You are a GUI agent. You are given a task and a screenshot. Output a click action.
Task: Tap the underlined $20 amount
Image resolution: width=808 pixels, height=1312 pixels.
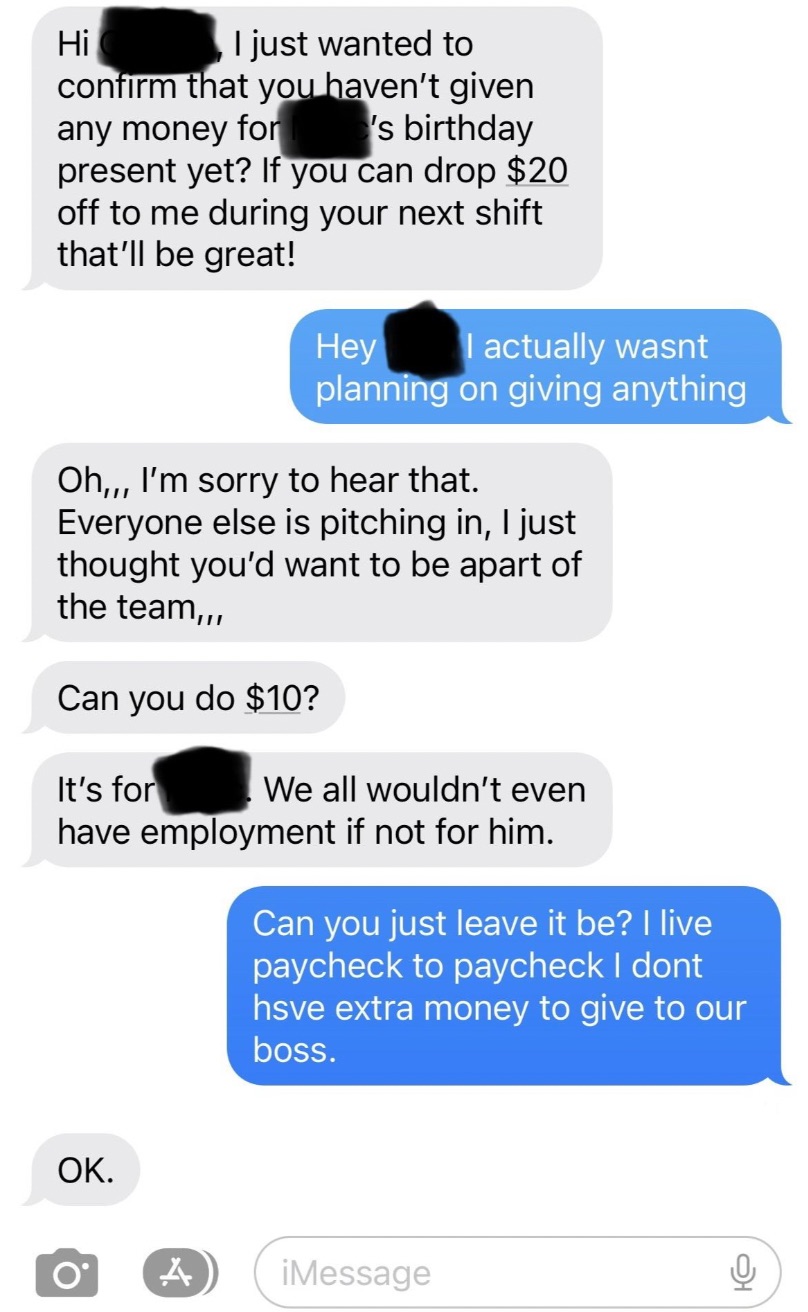click(538, 170)
